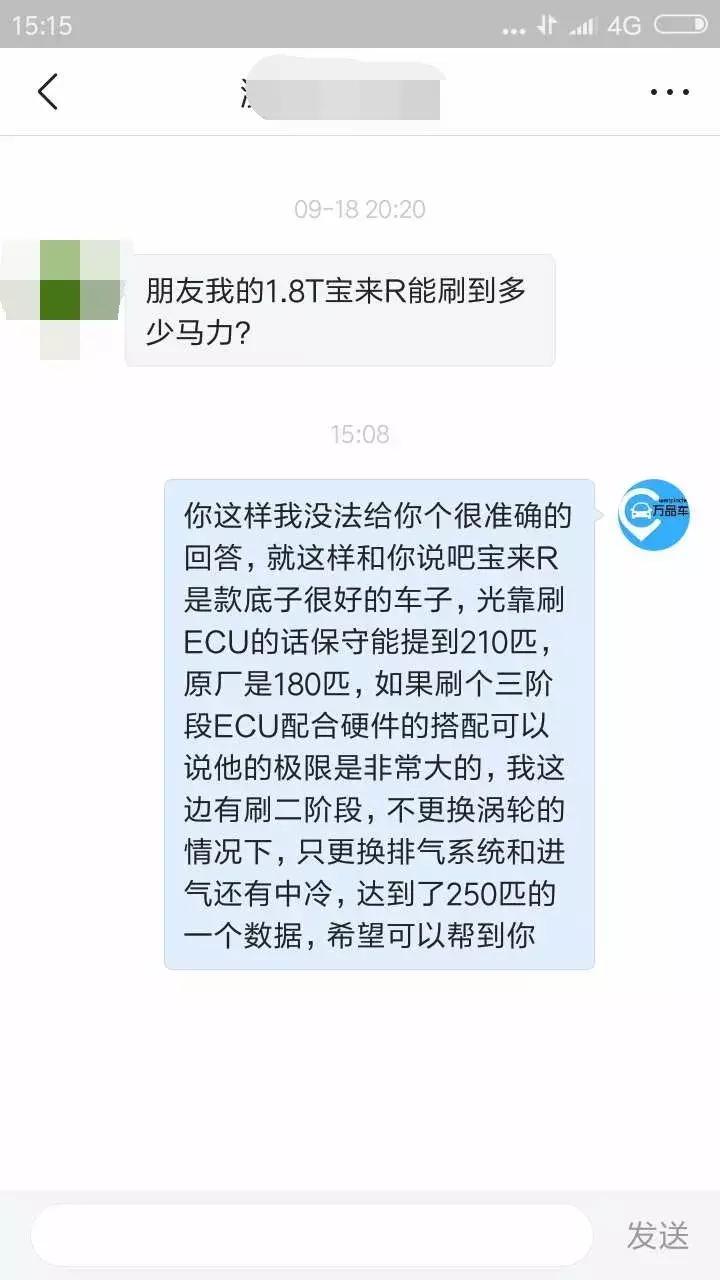Tap the 09-18 20:20 timestamp
720x1280 pixels.
click(x=360, y=210)
